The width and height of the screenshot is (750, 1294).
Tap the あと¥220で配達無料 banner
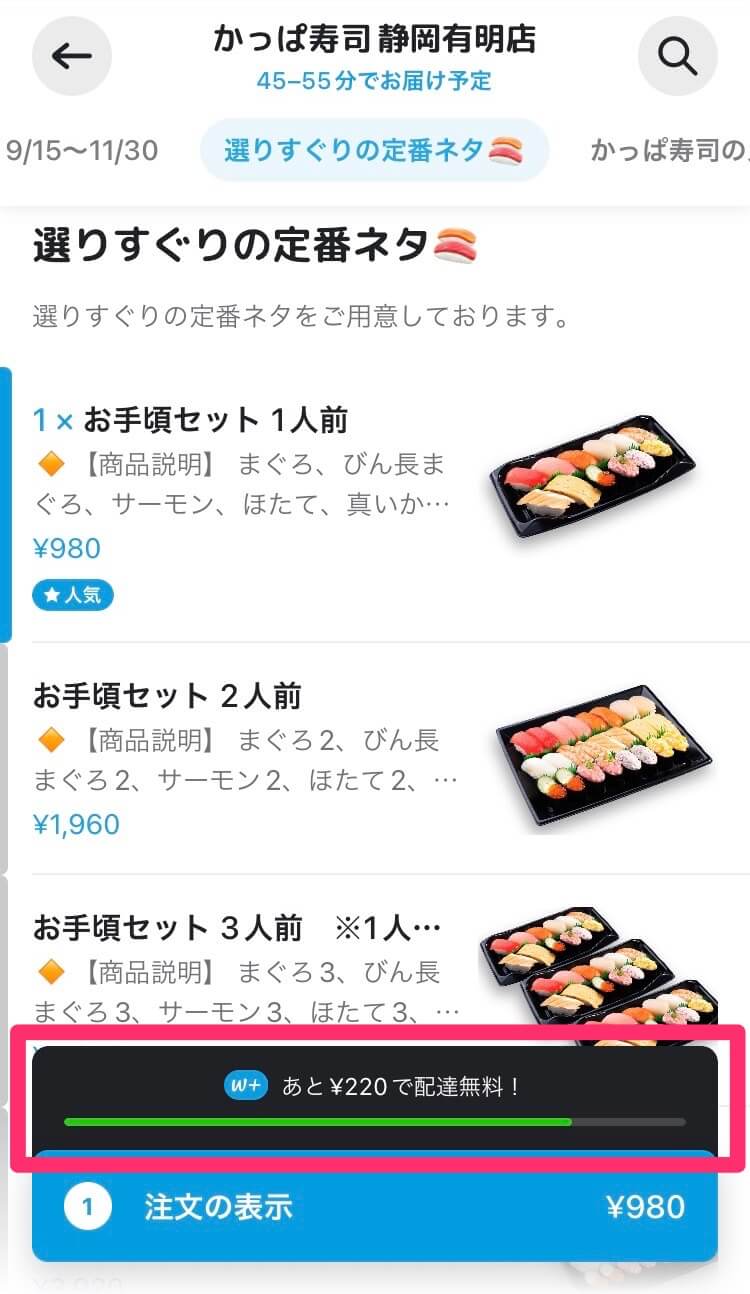coord(374,1097)
